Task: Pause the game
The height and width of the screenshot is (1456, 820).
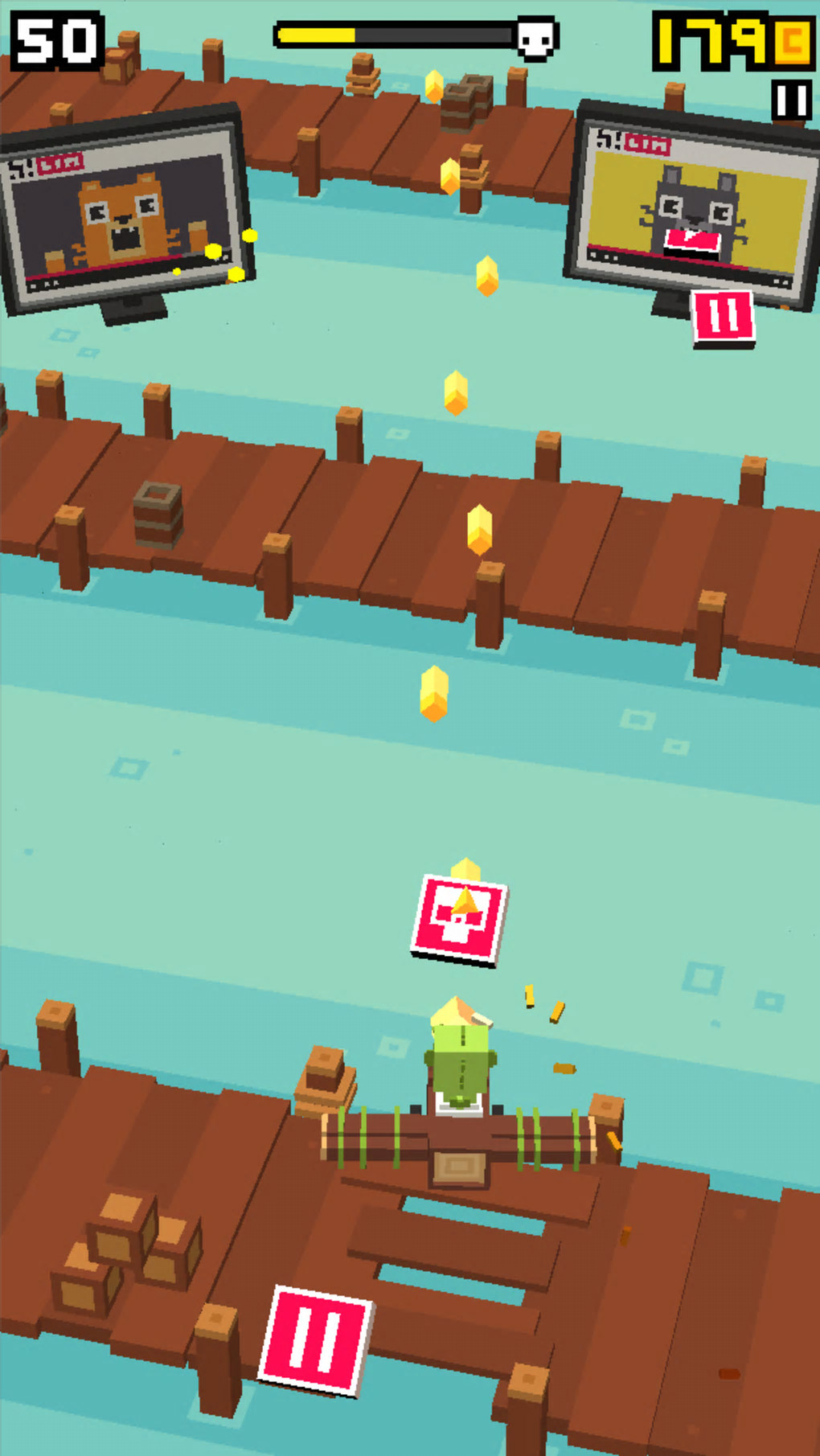Action: 790,100
